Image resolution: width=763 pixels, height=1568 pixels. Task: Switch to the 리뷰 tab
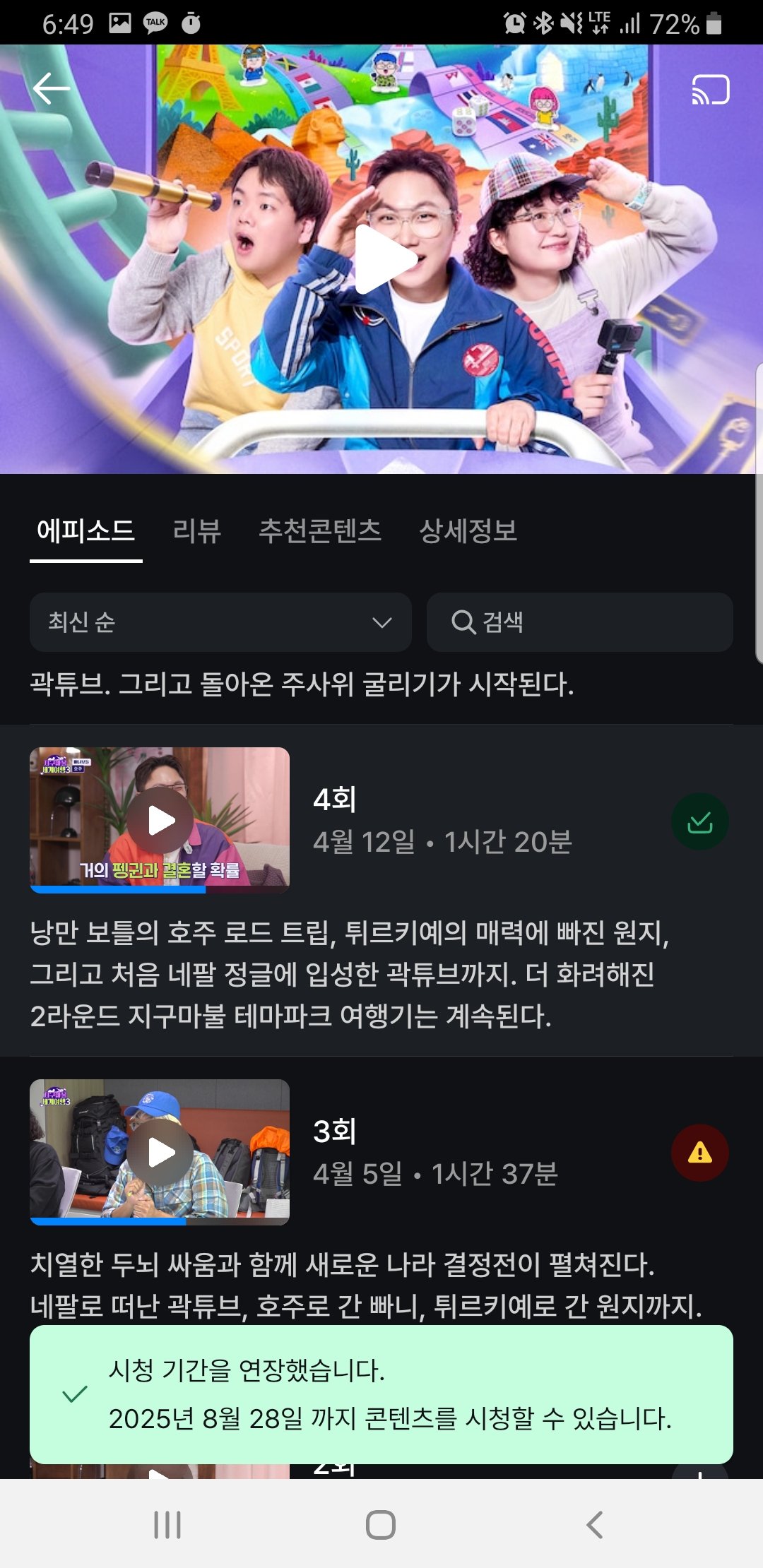click(x=197, y=531)
